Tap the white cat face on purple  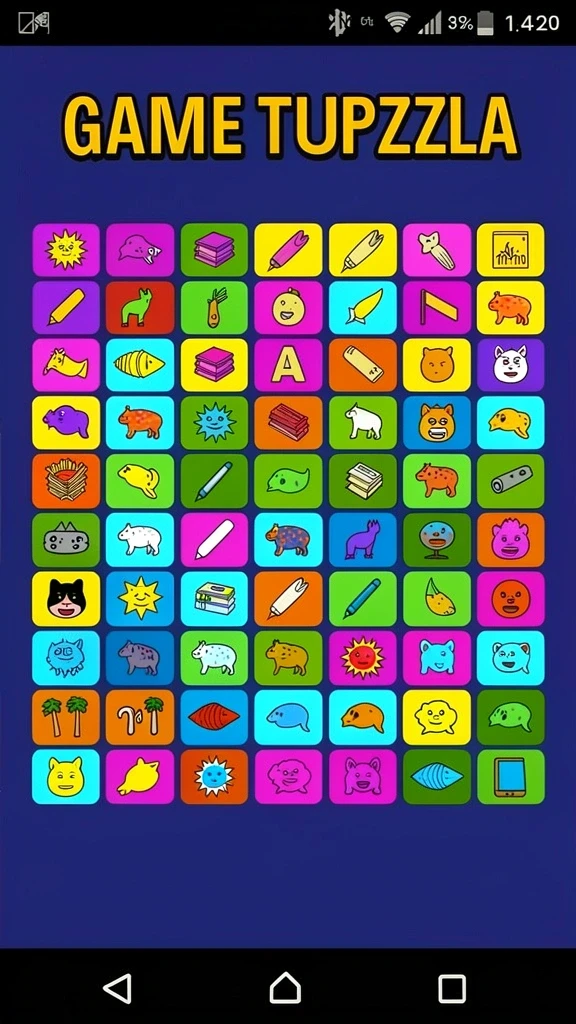click(510, 365)
